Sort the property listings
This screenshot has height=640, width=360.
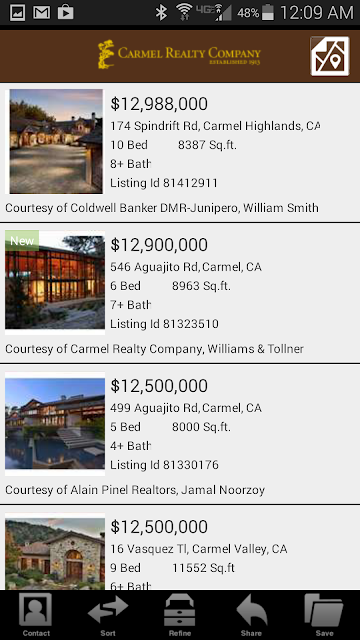108,615
